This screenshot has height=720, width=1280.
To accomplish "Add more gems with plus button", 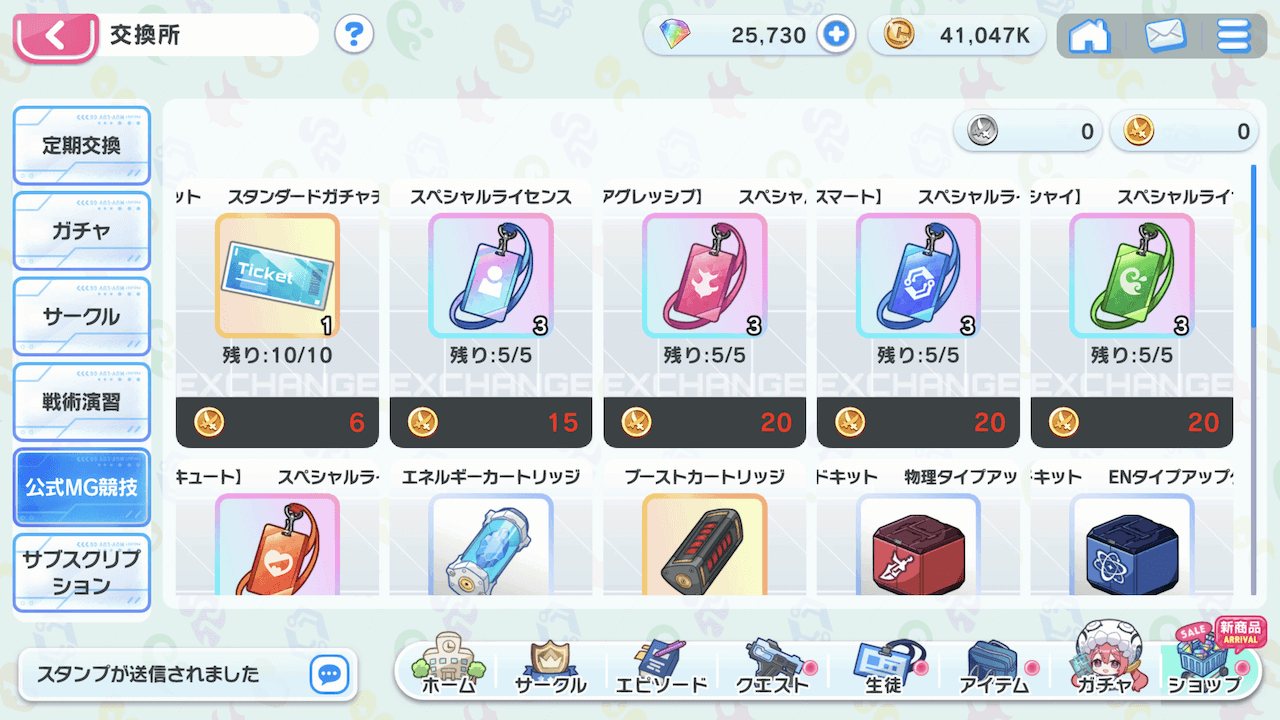I will [x=835, y=36].
